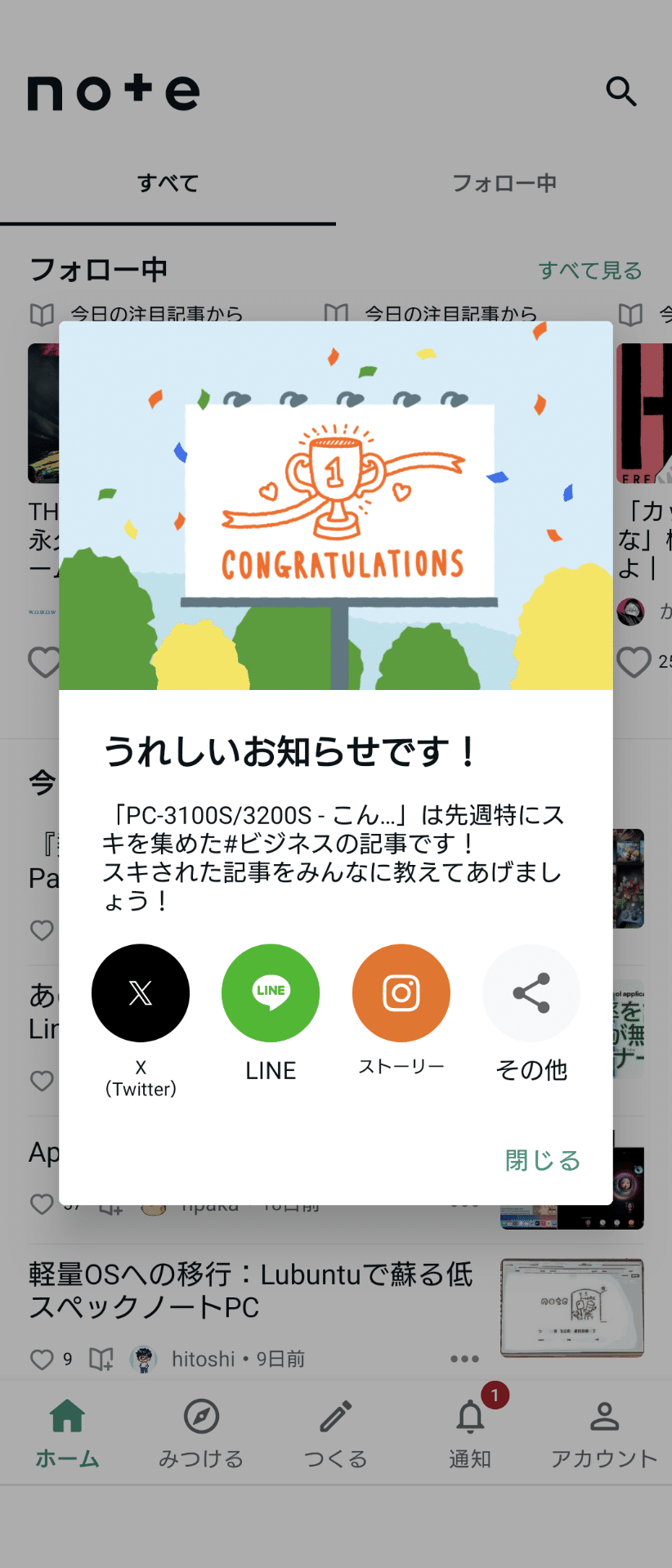Like the Lubuntu article with heart icon

pos(43,1358)
